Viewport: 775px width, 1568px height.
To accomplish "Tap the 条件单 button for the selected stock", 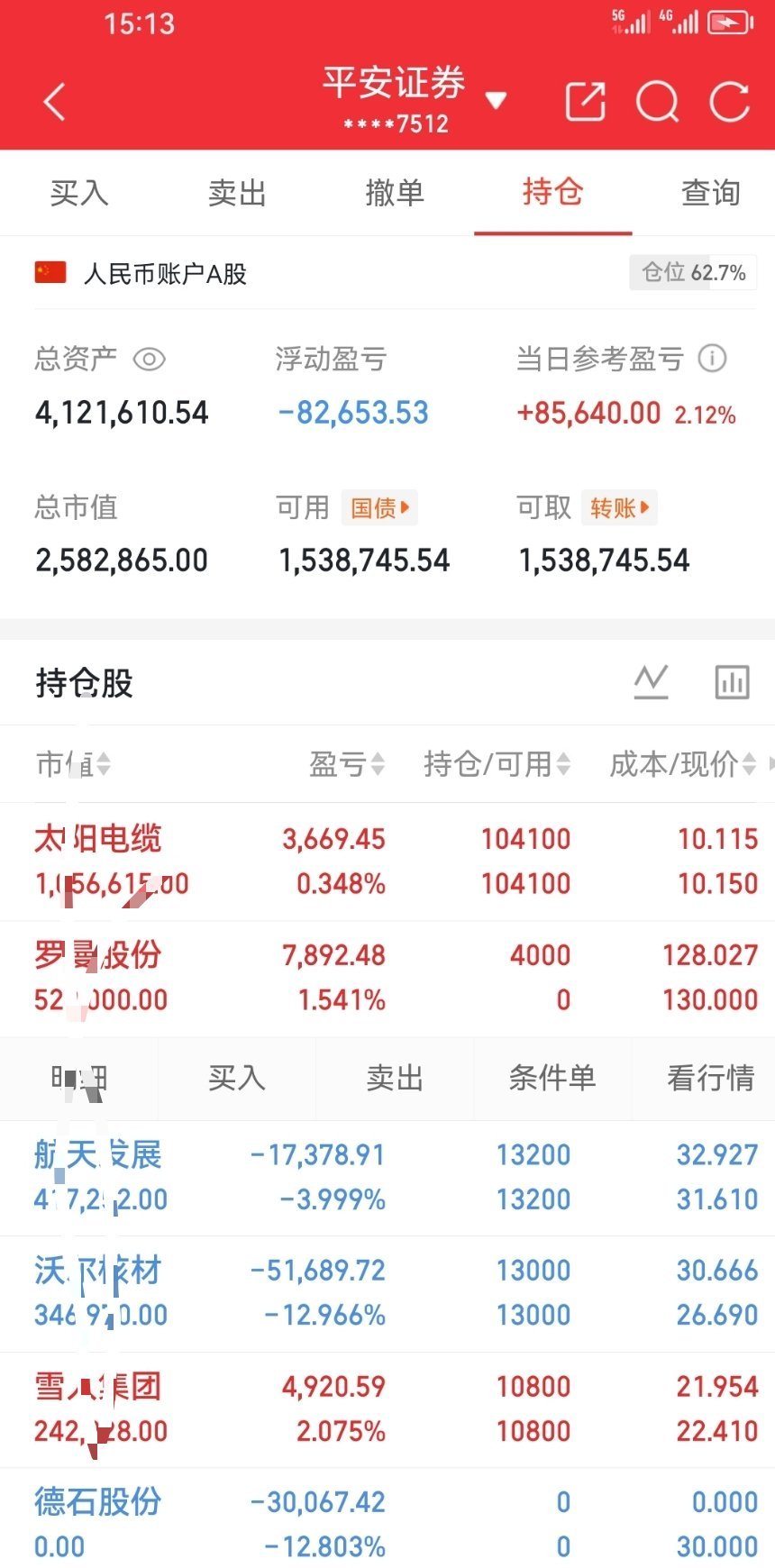I will [x=552, y=1078].
